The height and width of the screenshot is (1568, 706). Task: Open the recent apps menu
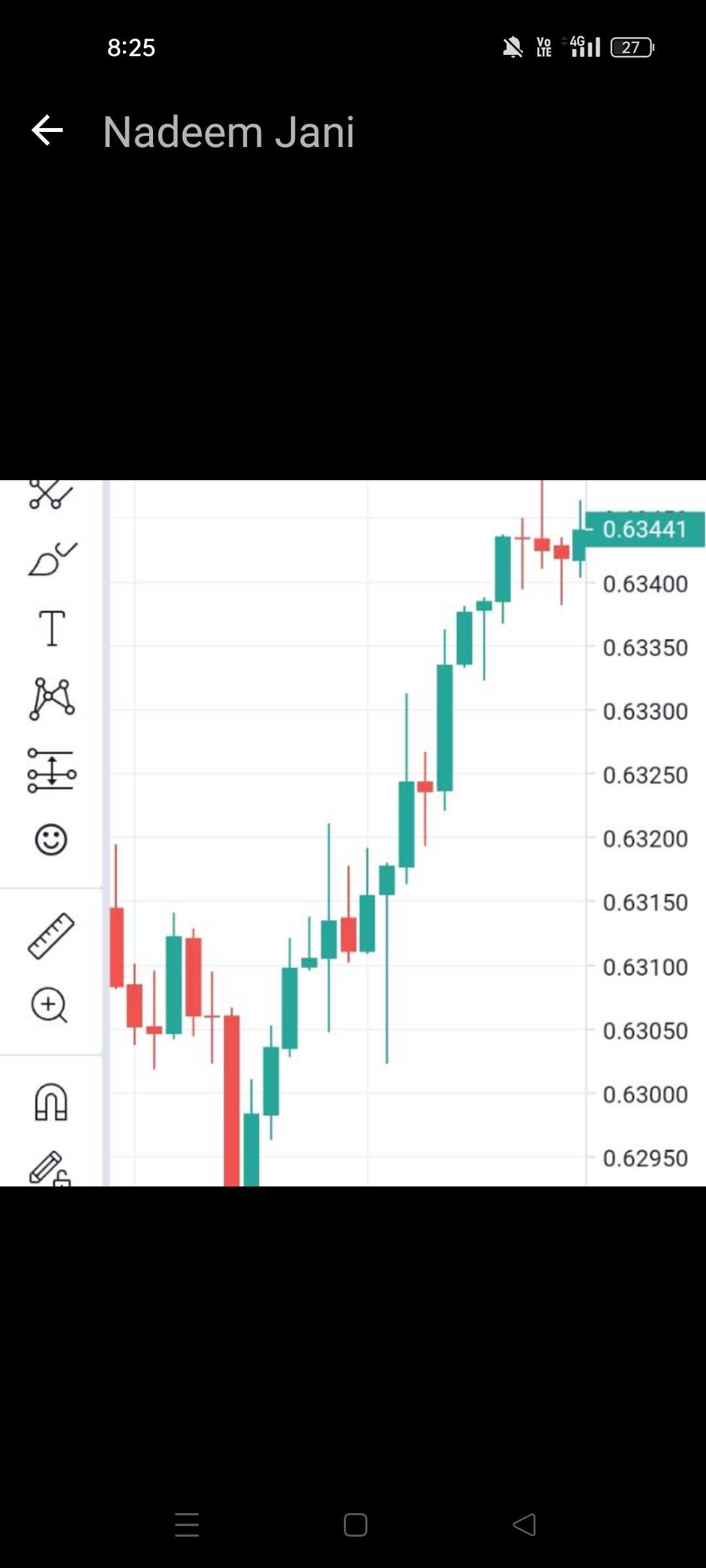click(x=187, y=1525)
